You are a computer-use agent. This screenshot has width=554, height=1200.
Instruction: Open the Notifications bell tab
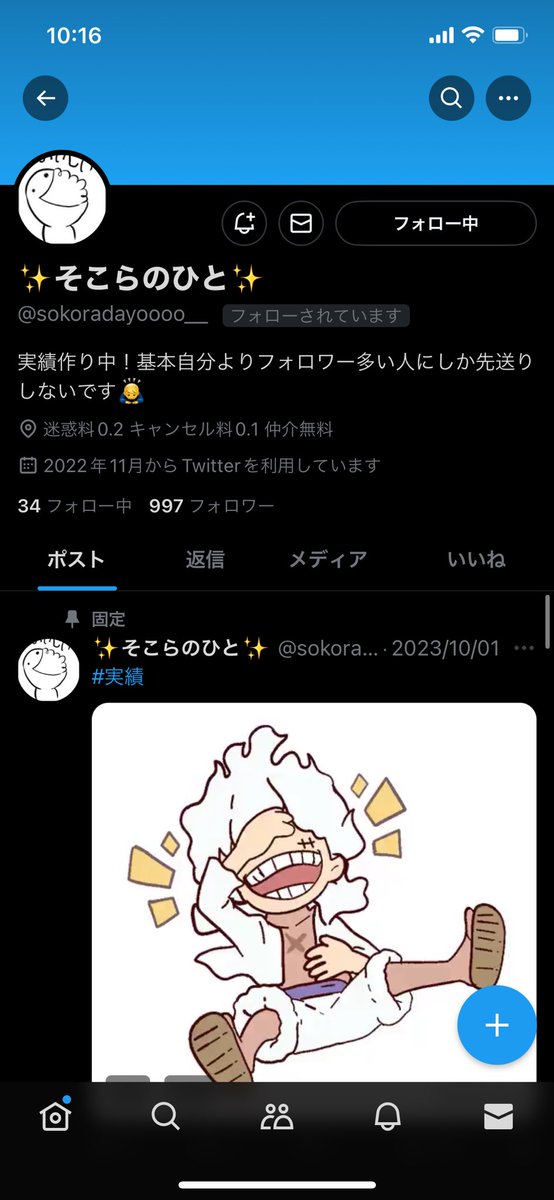click(x=387, y=1118)
